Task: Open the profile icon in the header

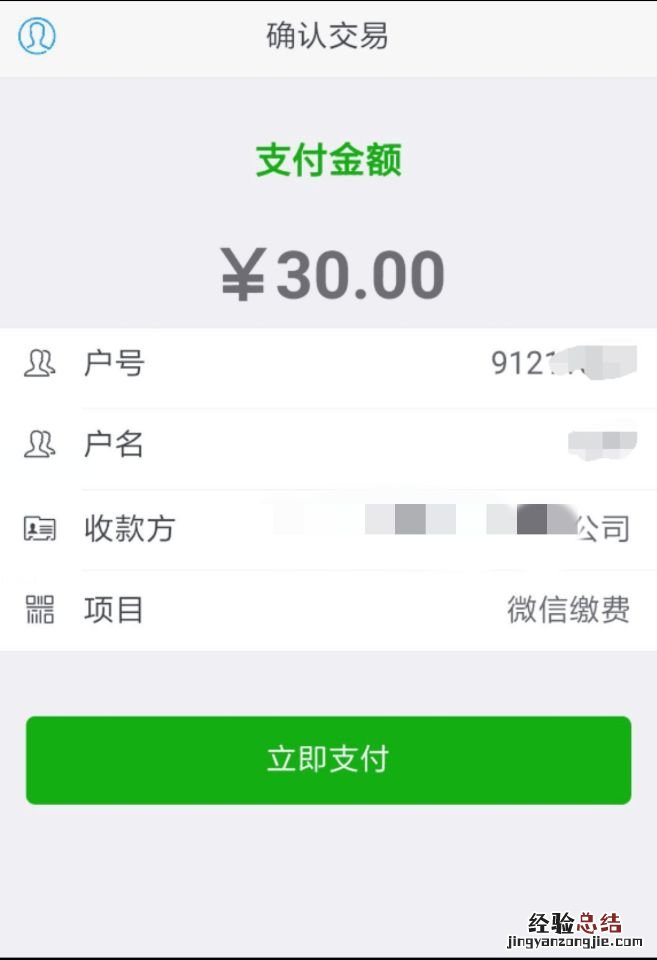Action: point(37,36)
